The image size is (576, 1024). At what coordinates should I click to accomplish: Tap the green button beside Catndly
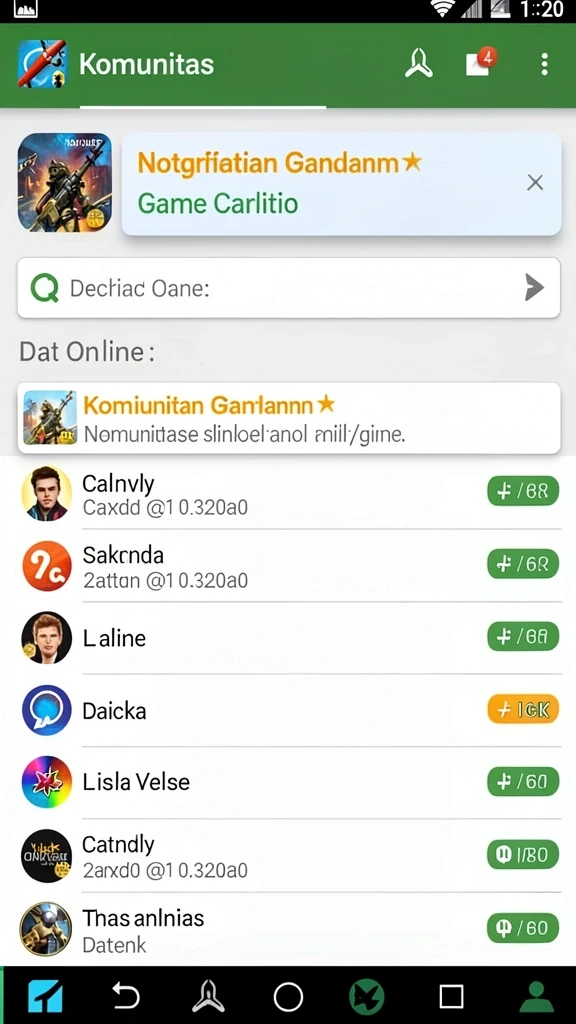(523, 854)
